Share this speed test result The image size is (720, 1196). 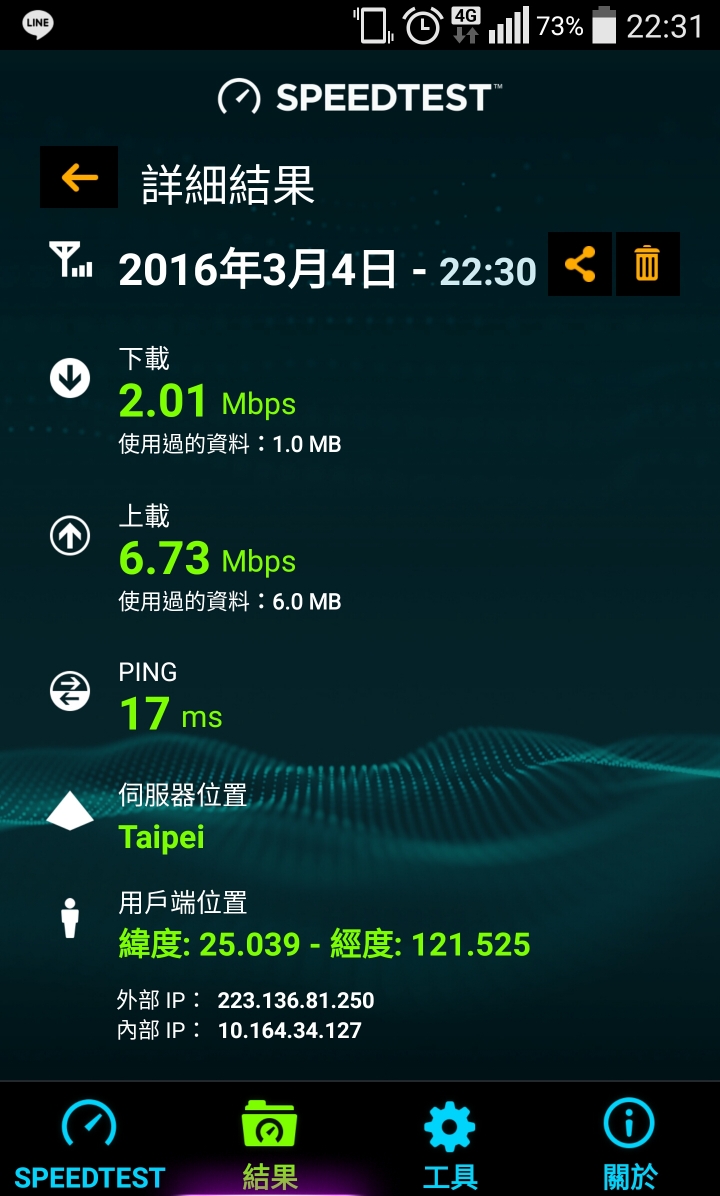[x=580, y=265]
